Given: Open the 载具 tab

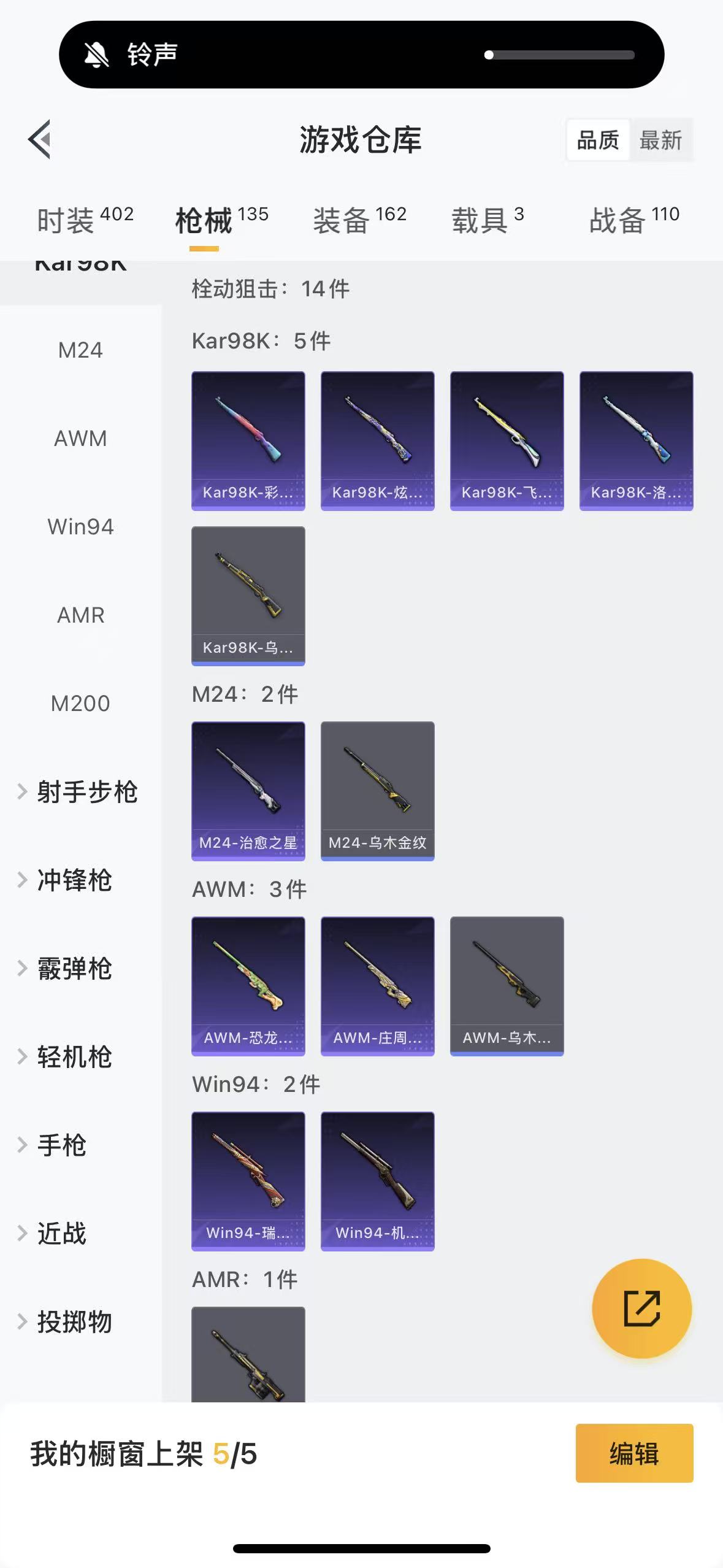Looking at the screenshot, I should pos(488,220).
